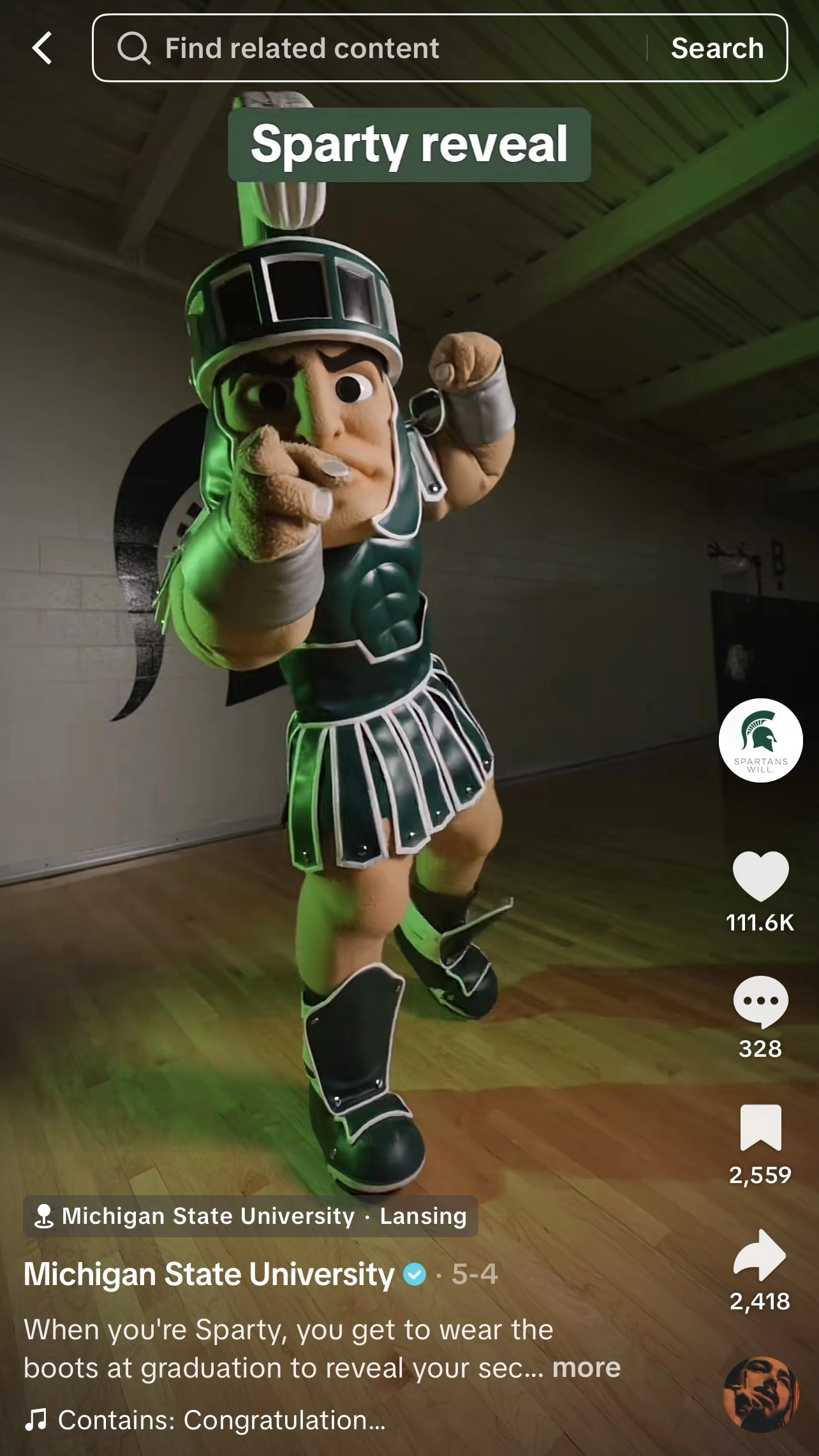
Task: Go back using the back arrow
Action: click(x=42, y=48)
